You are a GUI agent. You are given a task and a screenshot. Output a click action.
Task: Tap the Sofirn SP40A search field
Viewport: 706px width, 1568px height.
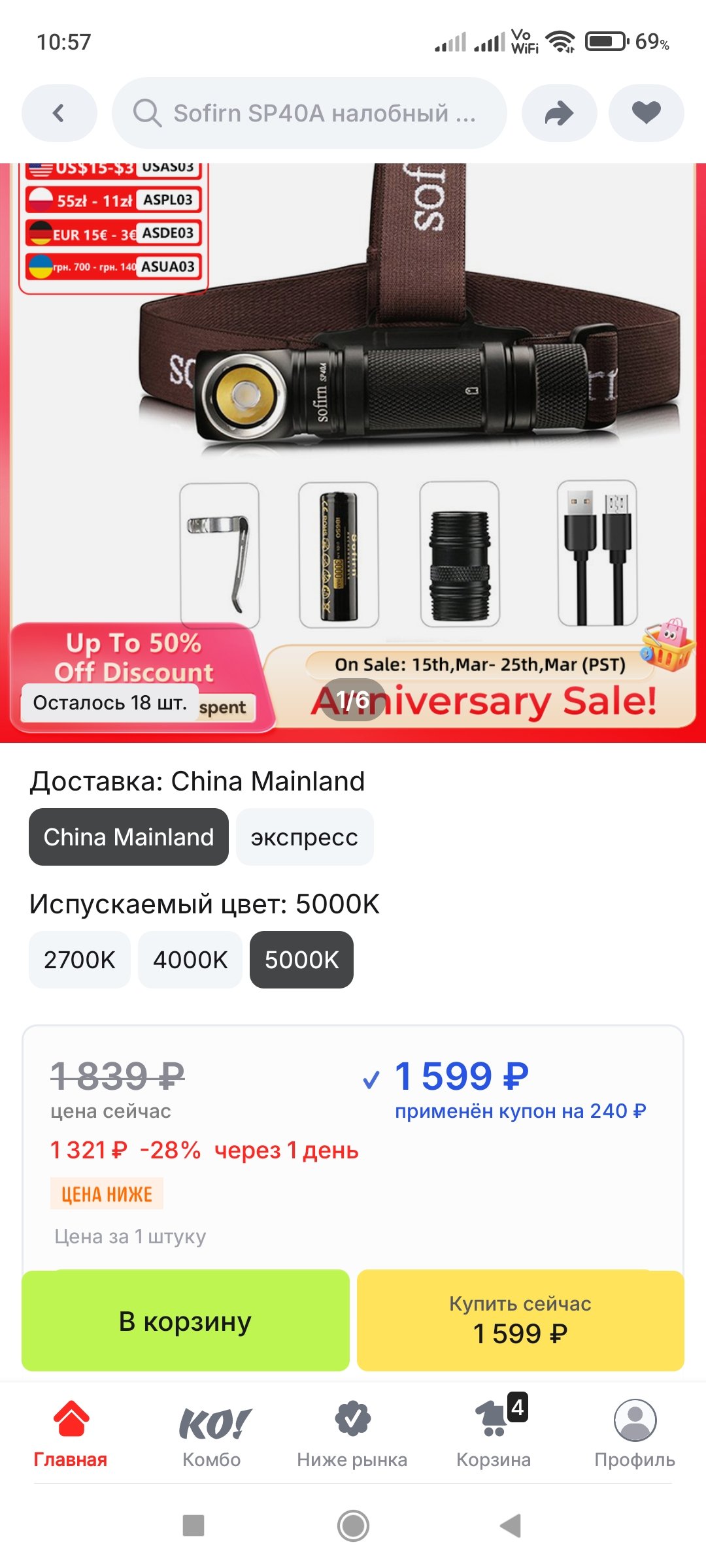coord(309,113)
